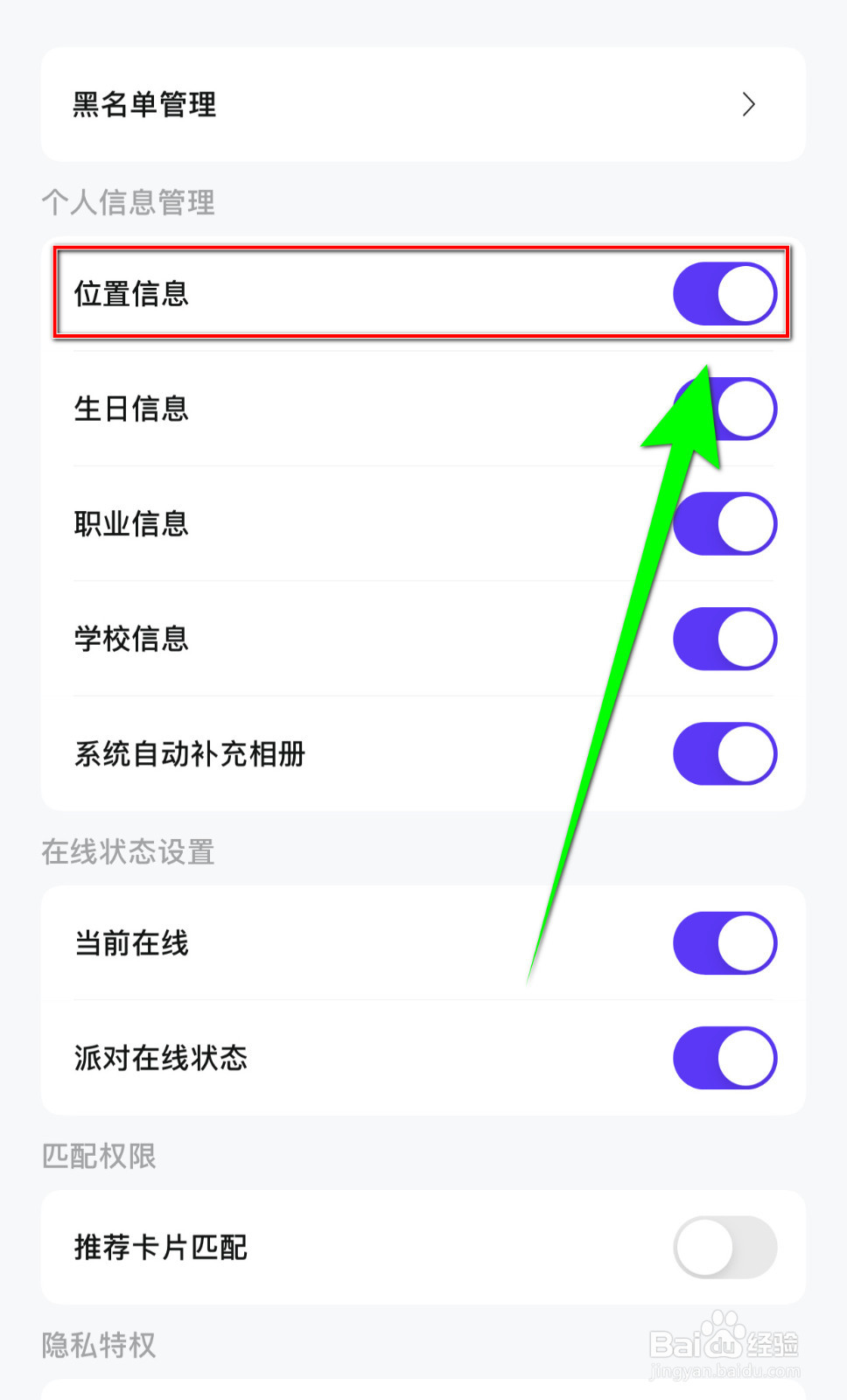Turn off 系统自动补充相册 auto album
The width and height of the screenshot is (847, 1400).
[724, 753]
